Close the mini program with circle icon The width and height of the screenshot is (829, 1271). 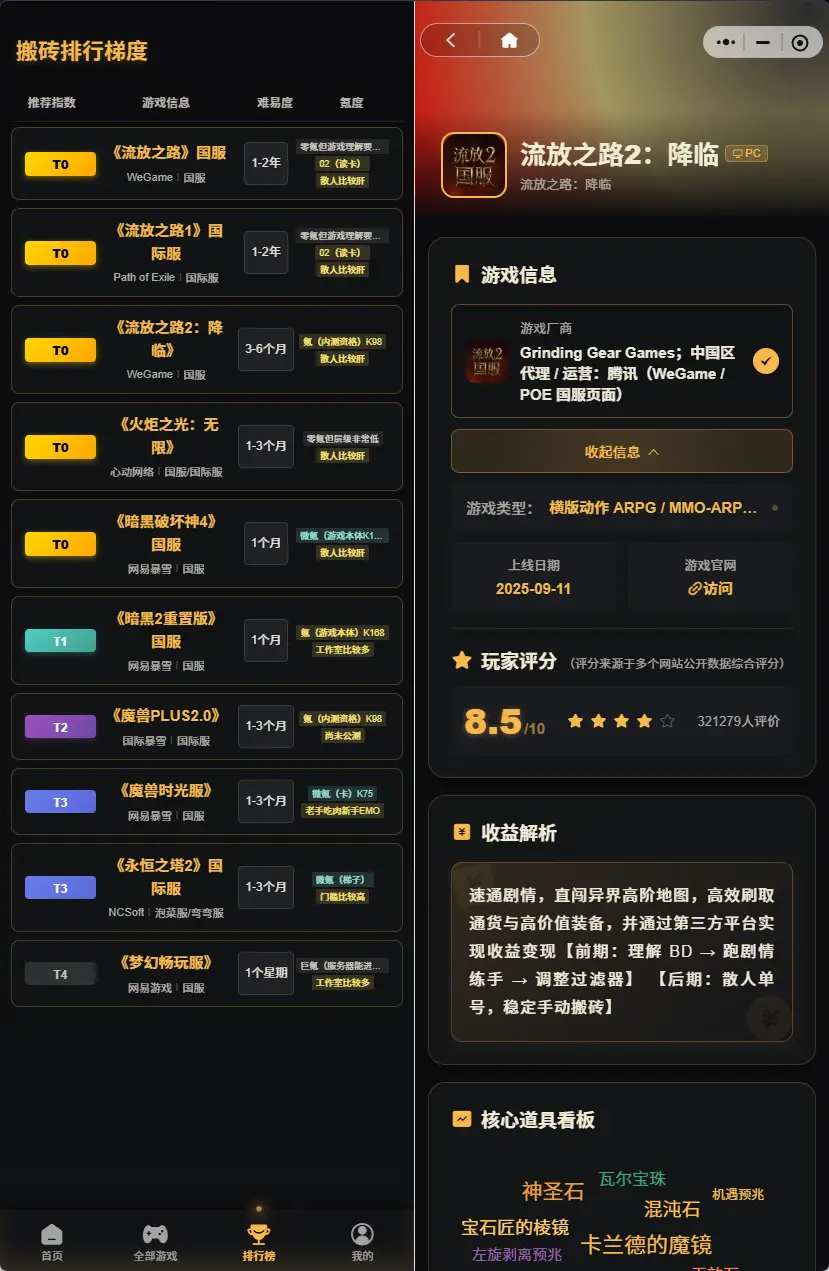pyautogui.click(x=799, y=42)
